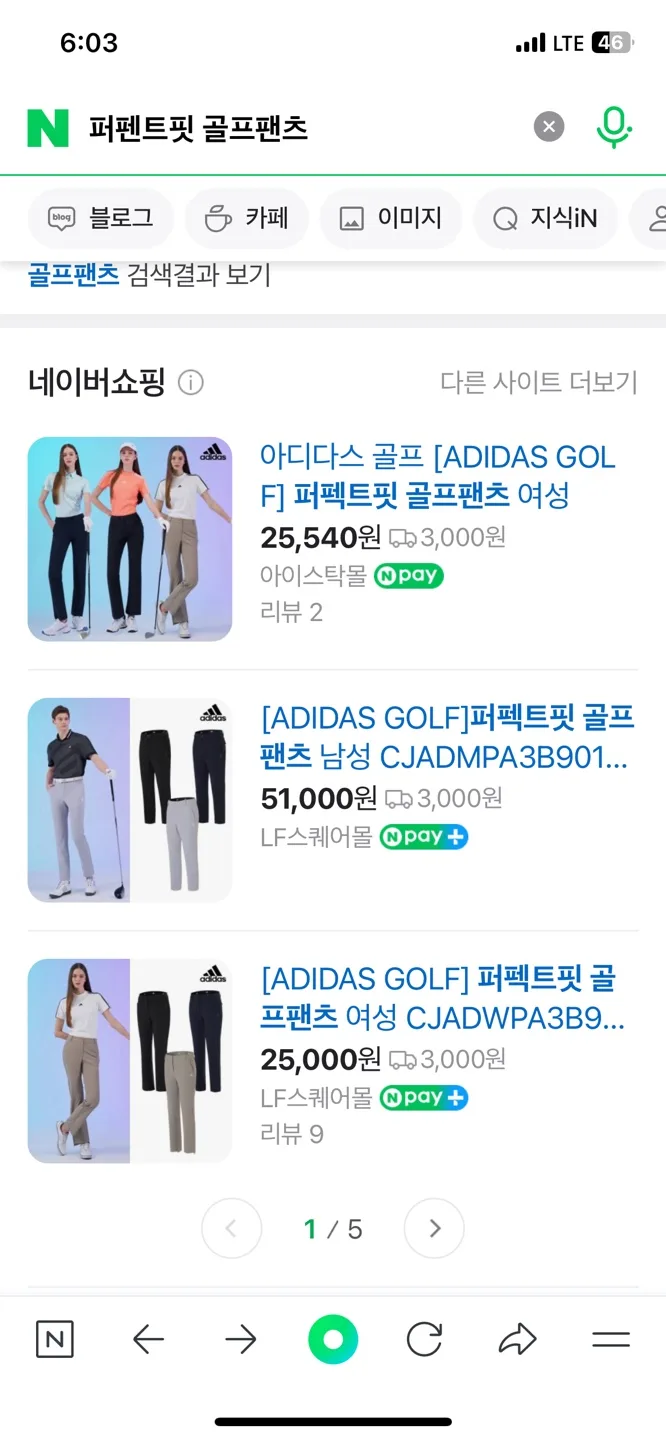
Task: Tap the green Naver N logo
Action: tap(48, 128)
